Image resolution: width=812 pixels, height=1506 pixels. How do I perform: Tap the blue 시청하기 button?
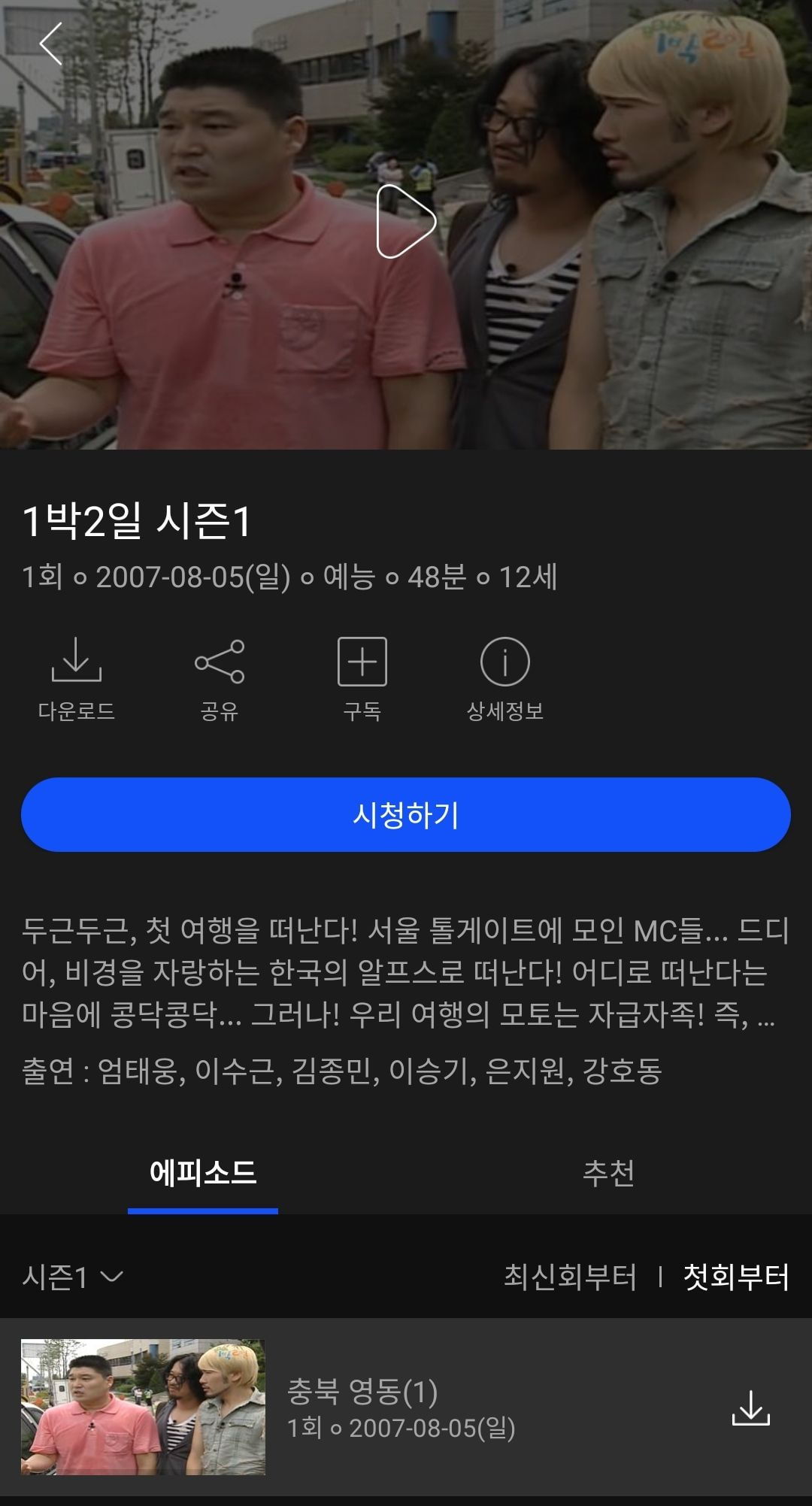406,815
